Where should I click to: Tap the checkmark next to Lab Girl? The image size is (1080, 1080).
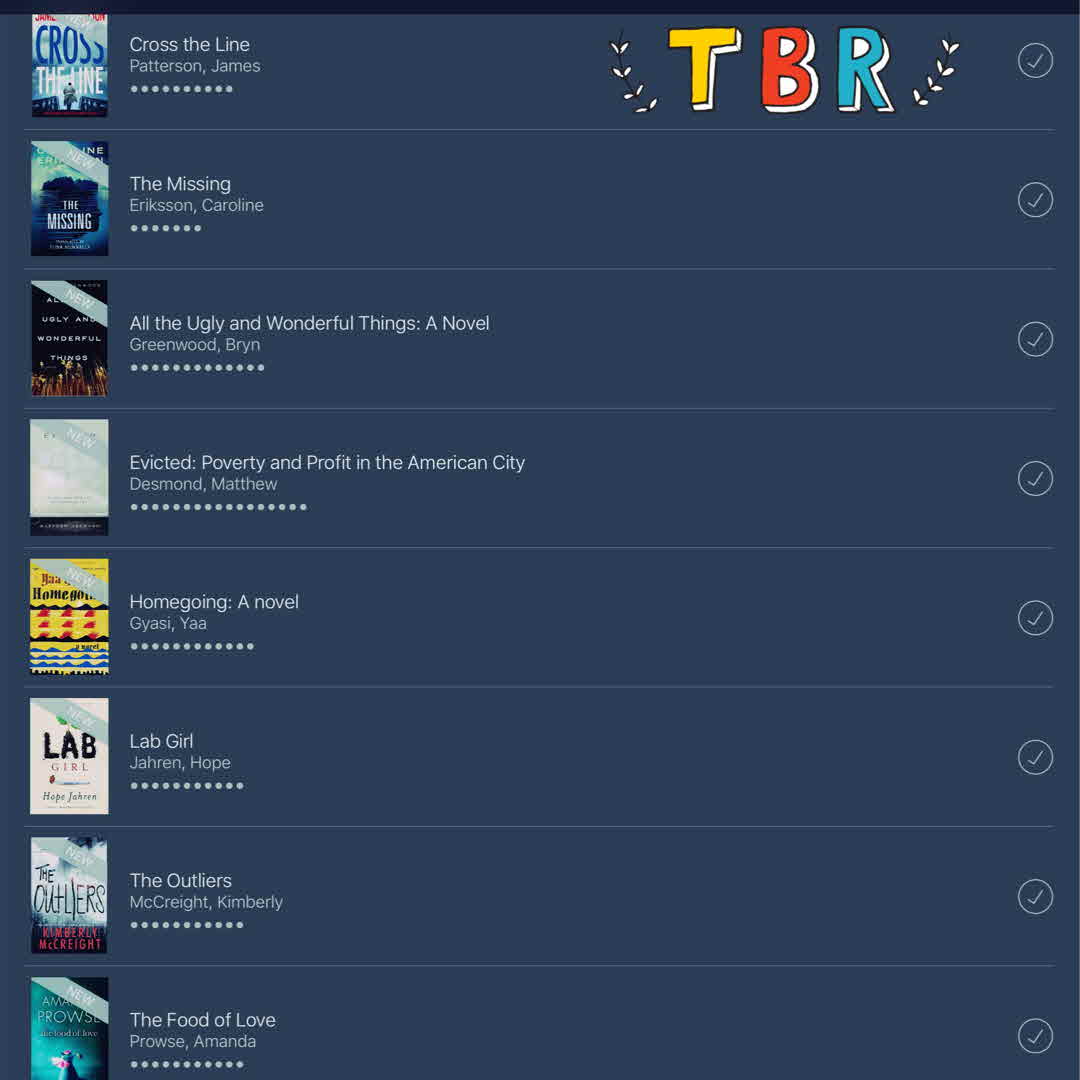1035,757
